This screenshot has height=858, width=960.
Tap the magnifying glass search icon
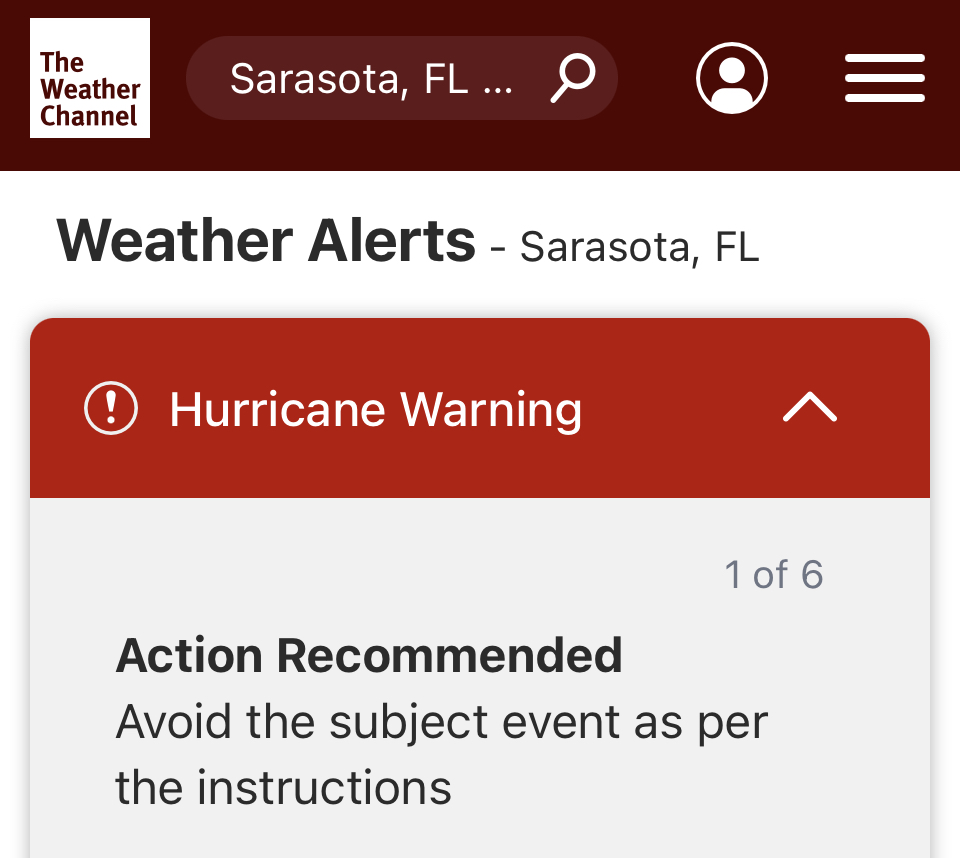coord(573,78)
